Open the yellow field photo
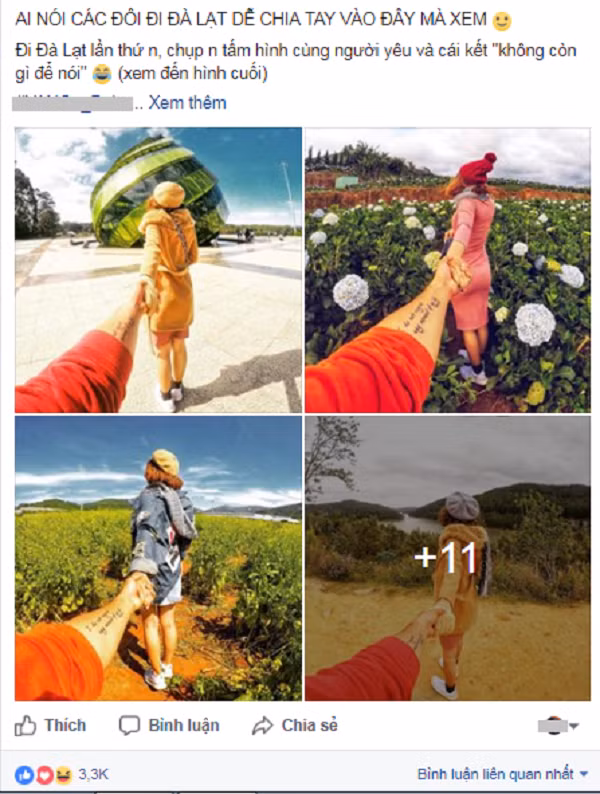600x794 pixels. [x=158, y=558]
